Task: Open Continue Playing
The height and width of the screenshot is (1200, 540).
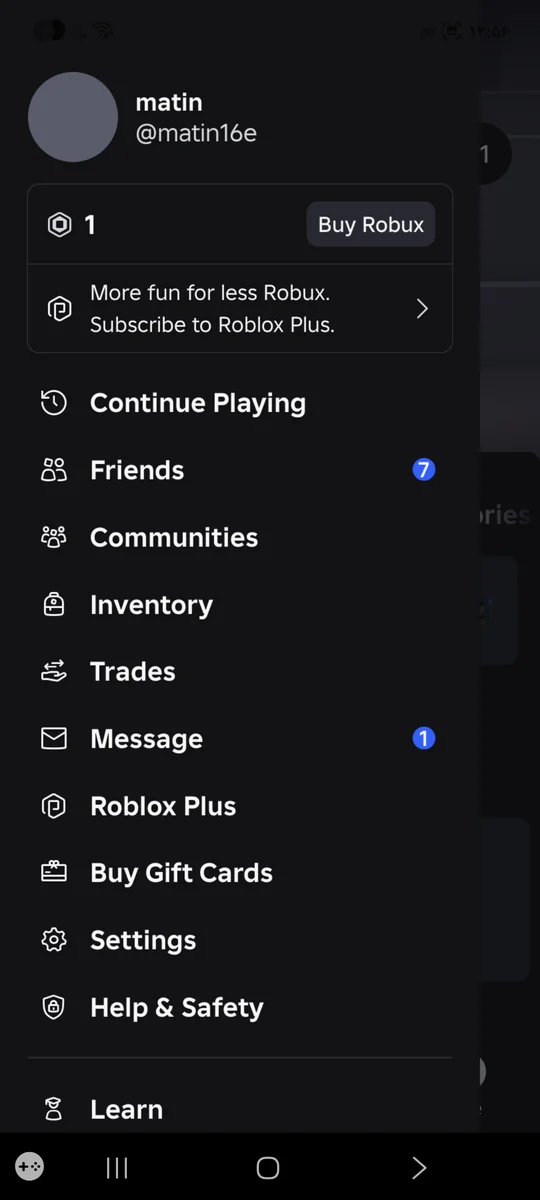Action: 240,403
